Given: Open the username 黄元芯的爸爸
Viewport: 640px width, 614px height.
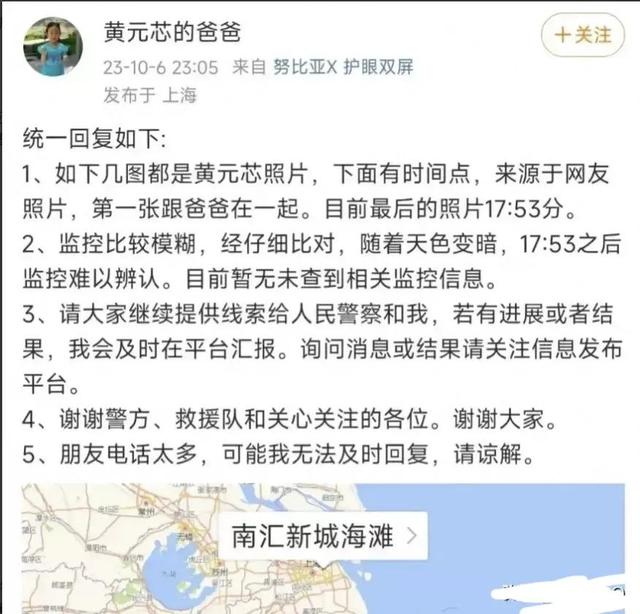Looking at the screenshot, I should 171,32.
